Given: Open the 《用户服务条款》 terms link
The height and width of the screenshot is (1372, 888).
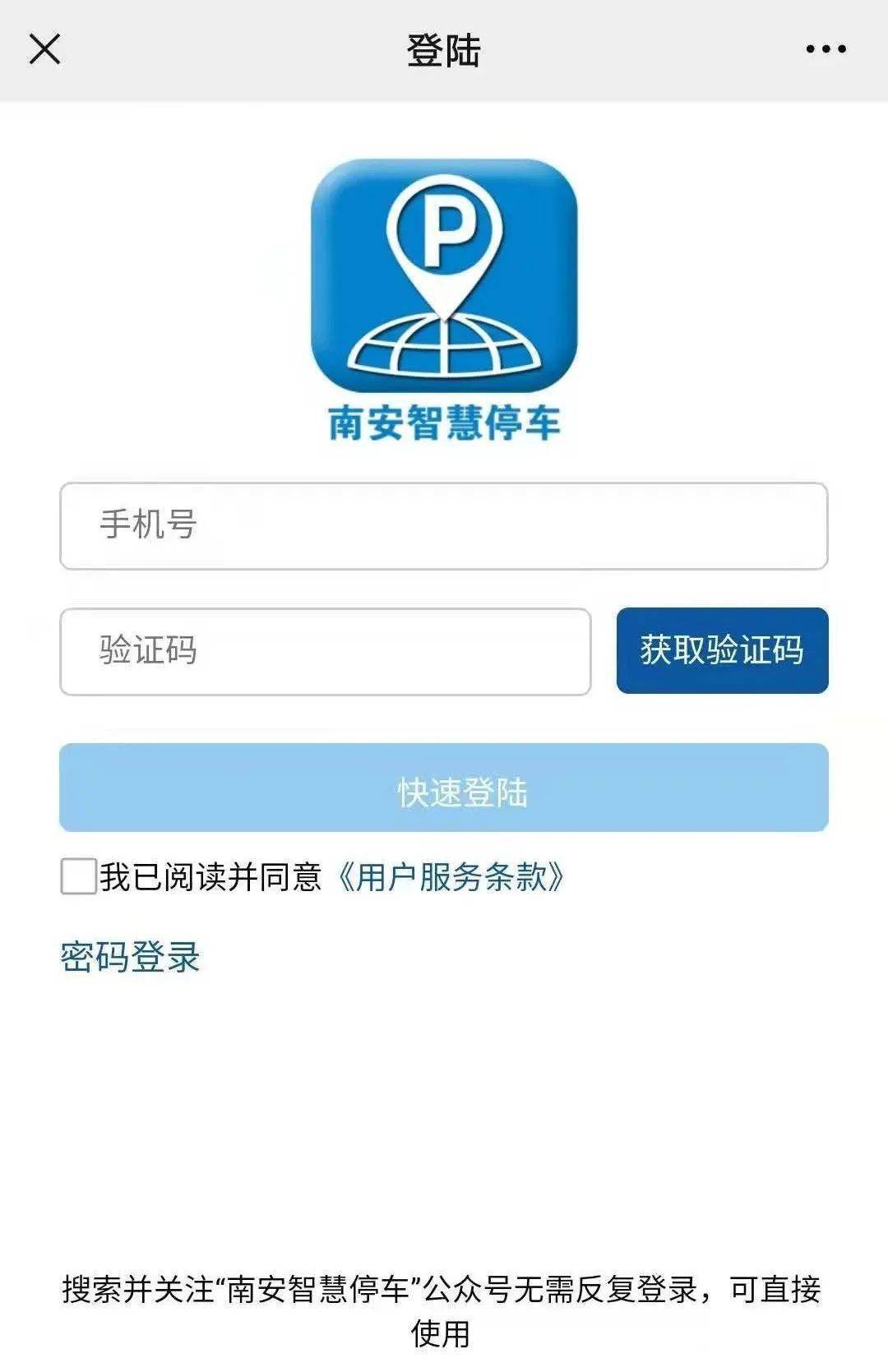Looking at the screenshot, I should coord(451,877).
